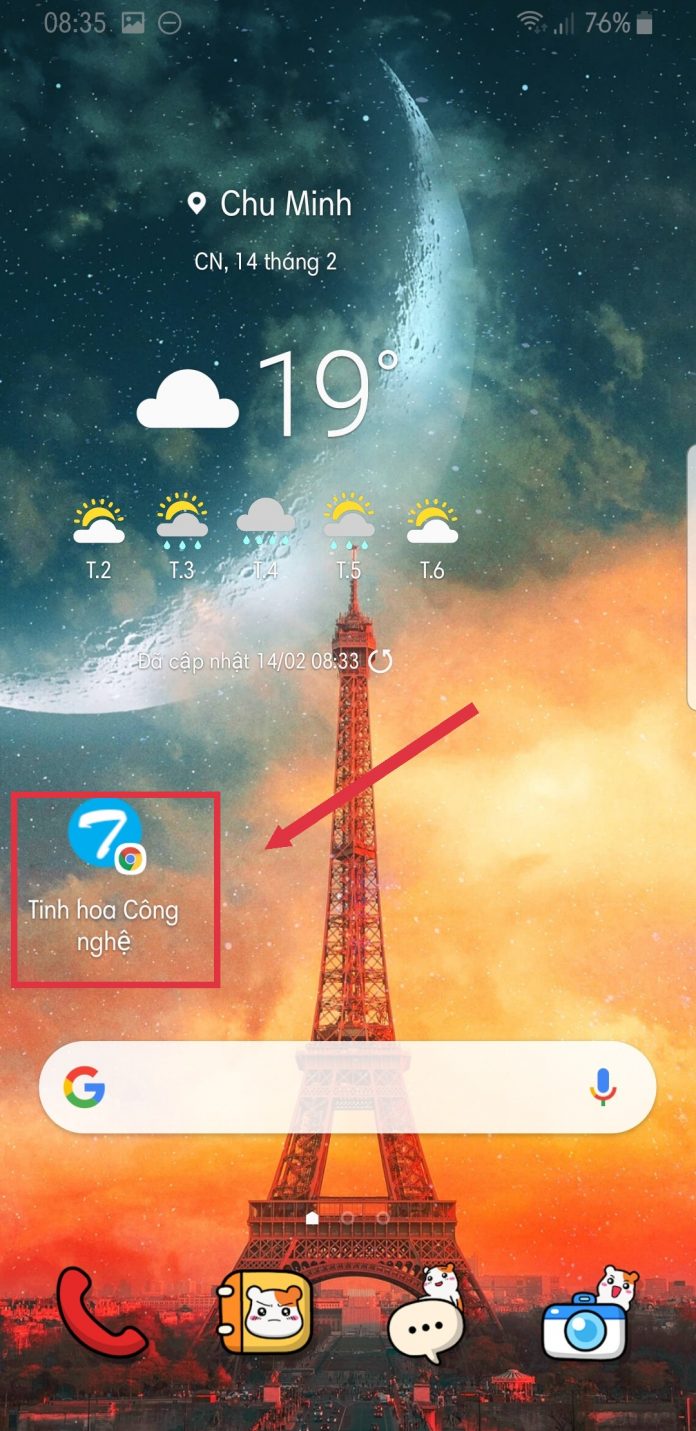696x1431 pixels.
Task: Start Google voice search with the microphone
Action: 602,1087
